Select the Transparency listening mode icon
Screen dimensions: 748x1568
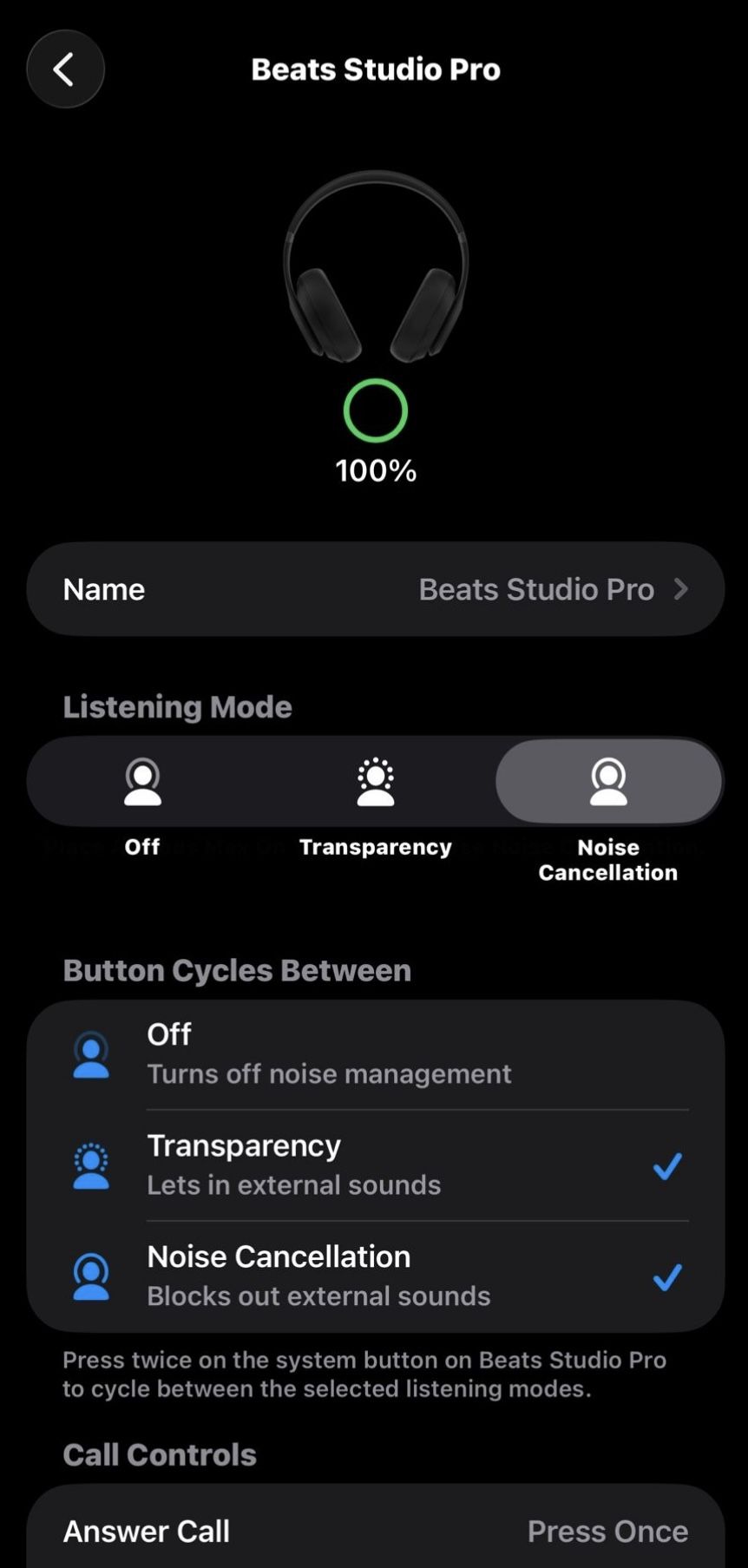point(374,781)
